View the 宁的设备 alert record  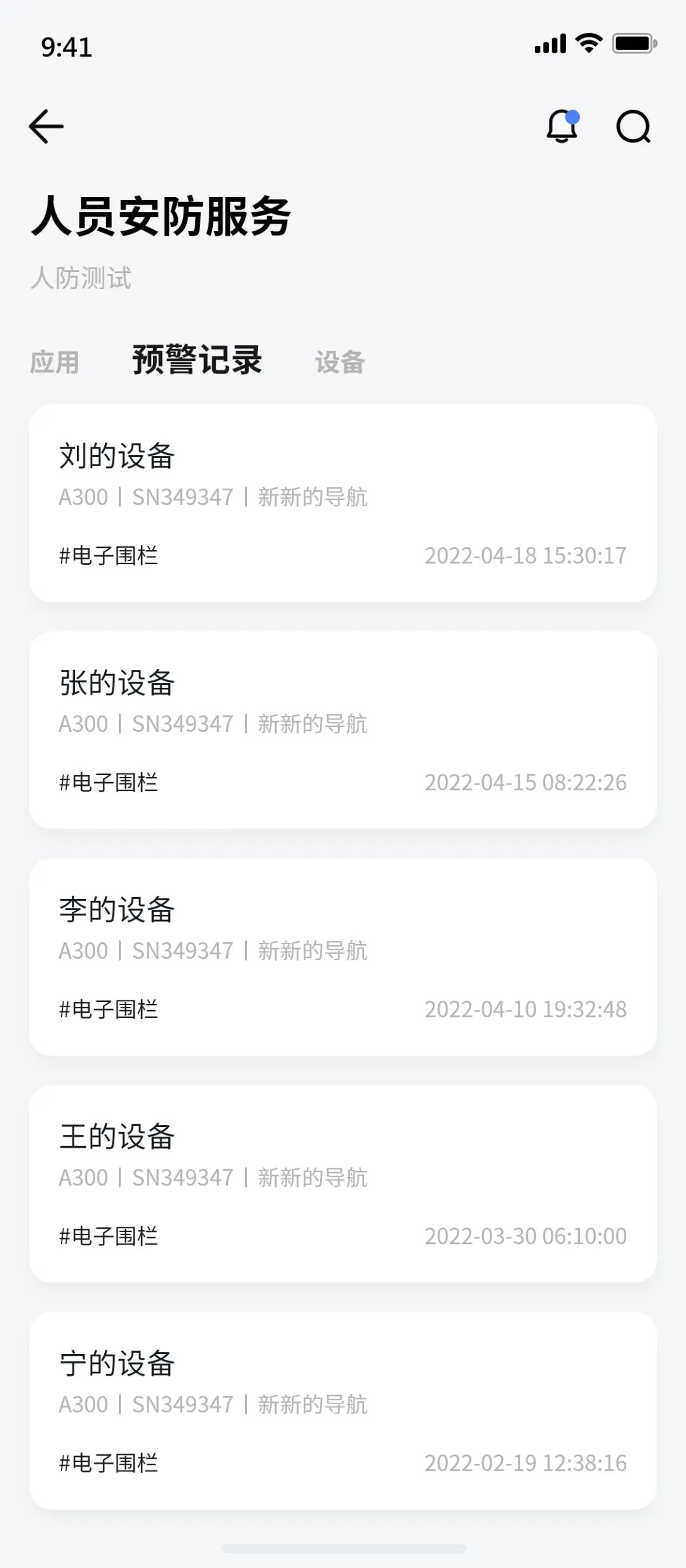[343, 1410]
